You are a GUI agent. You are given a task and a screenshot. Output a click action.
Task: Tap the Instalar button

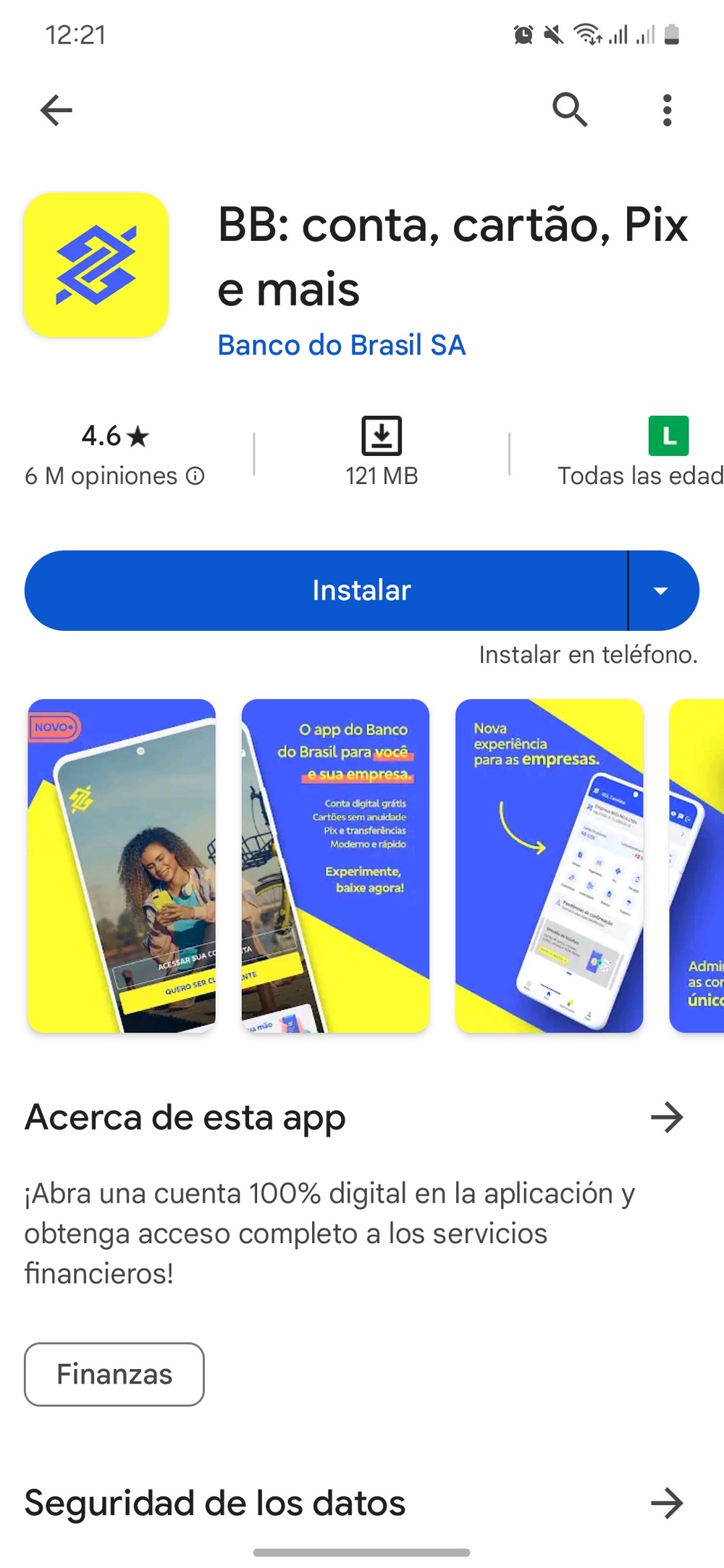point(326,590)
